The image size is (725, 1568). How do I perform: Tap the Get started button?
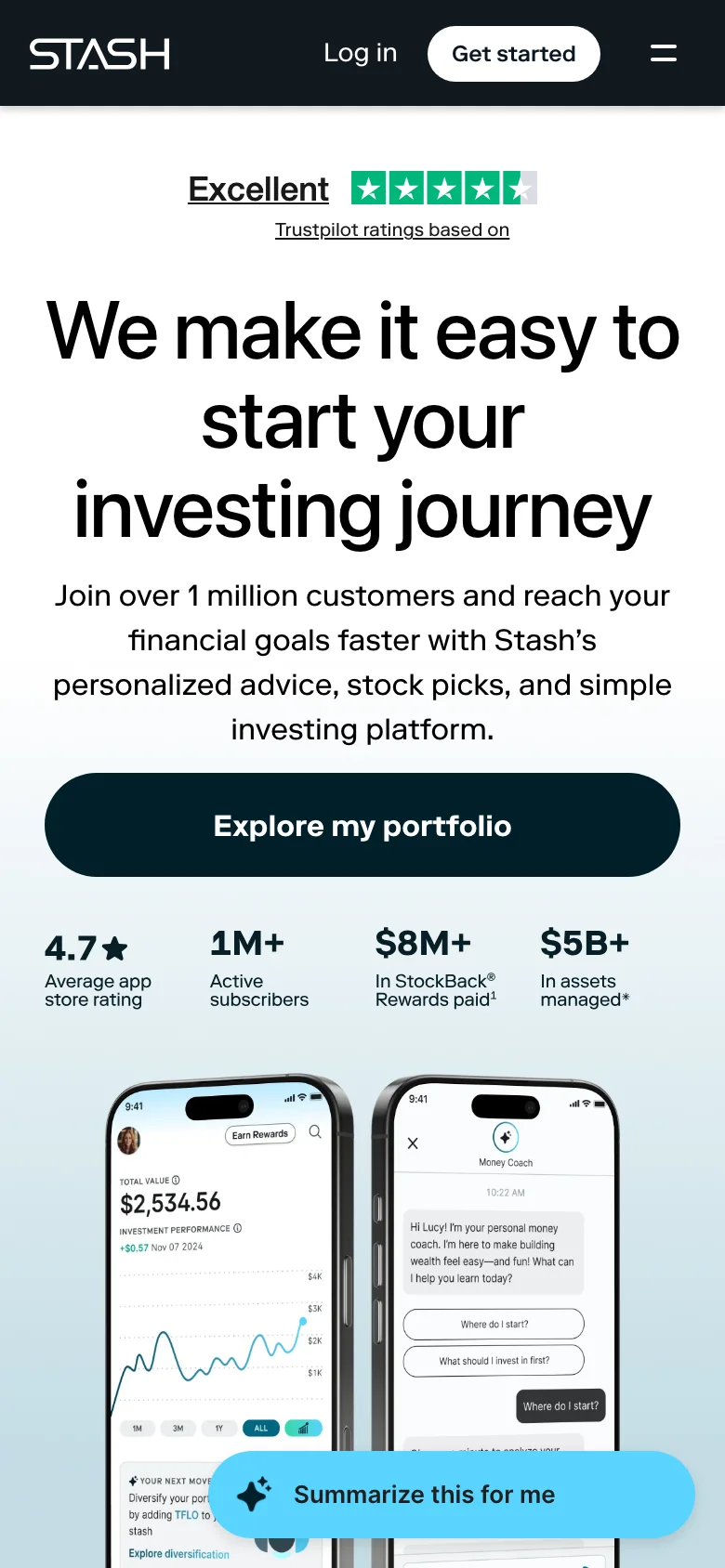pyautogui.click(x=513, y=54)
